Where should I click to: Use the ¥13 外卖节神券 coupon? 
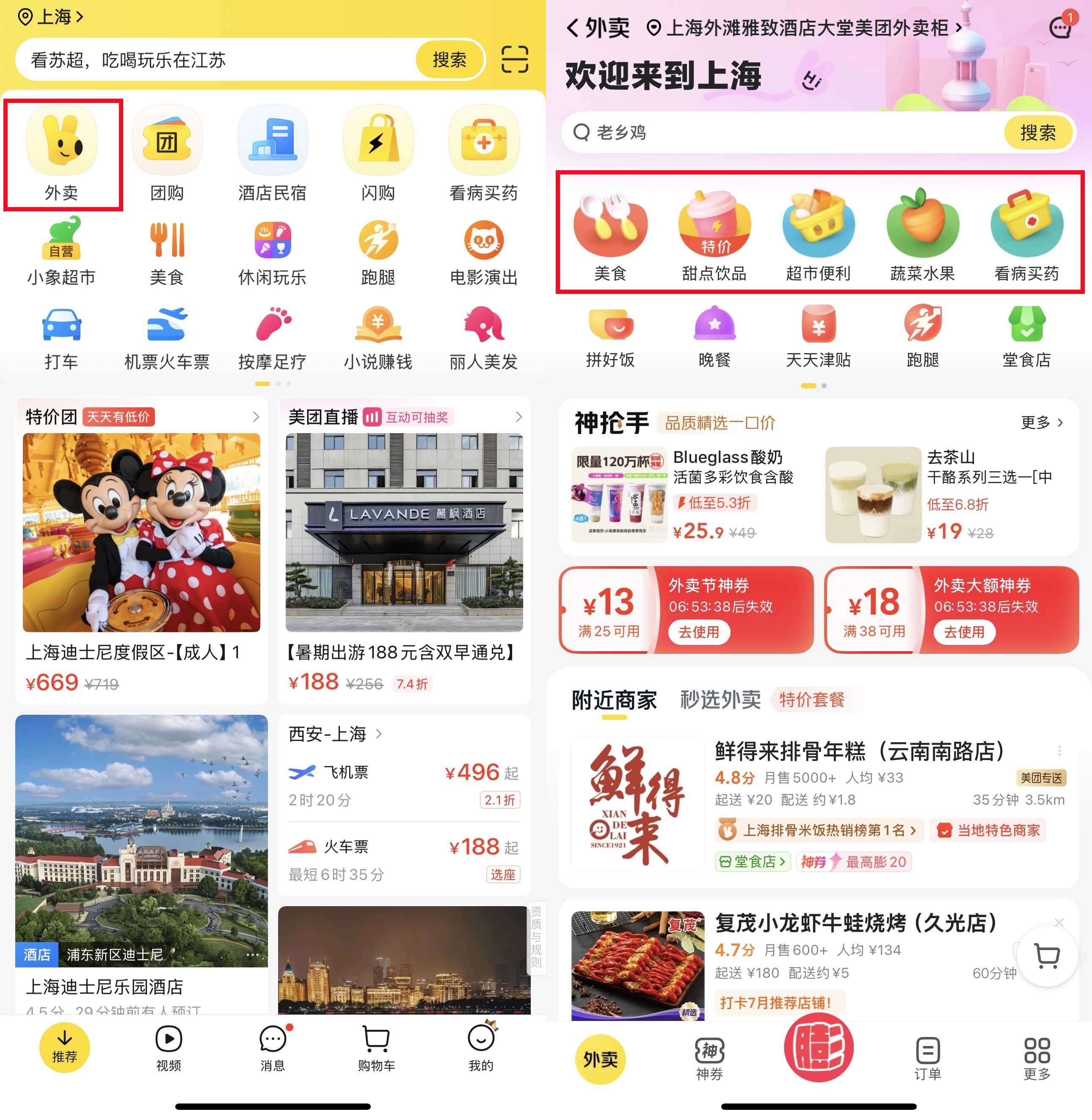[698, 632]
